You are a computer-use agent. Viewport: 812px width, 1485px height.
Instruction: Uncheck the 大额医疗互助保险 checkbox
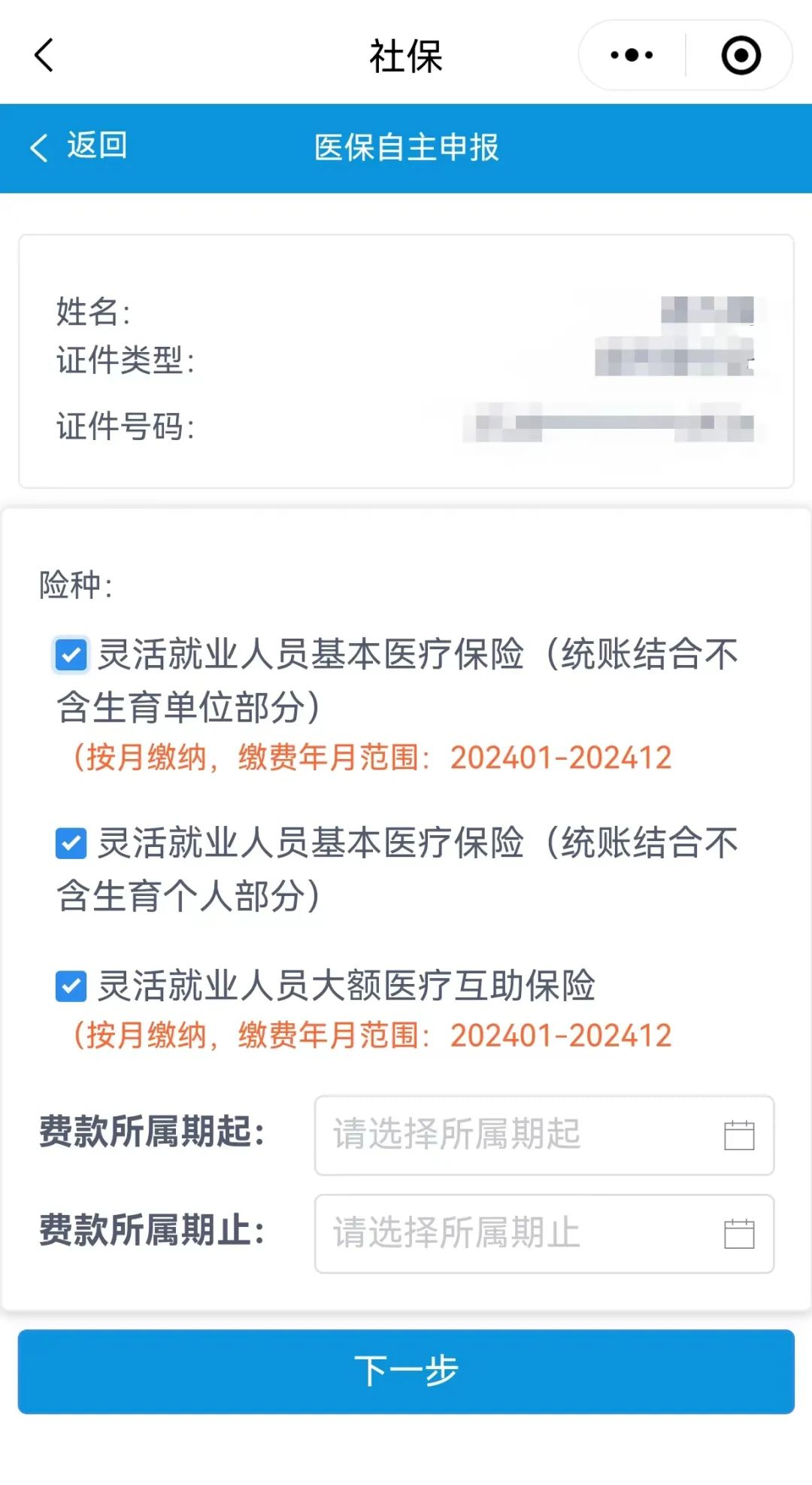point(71,986)
